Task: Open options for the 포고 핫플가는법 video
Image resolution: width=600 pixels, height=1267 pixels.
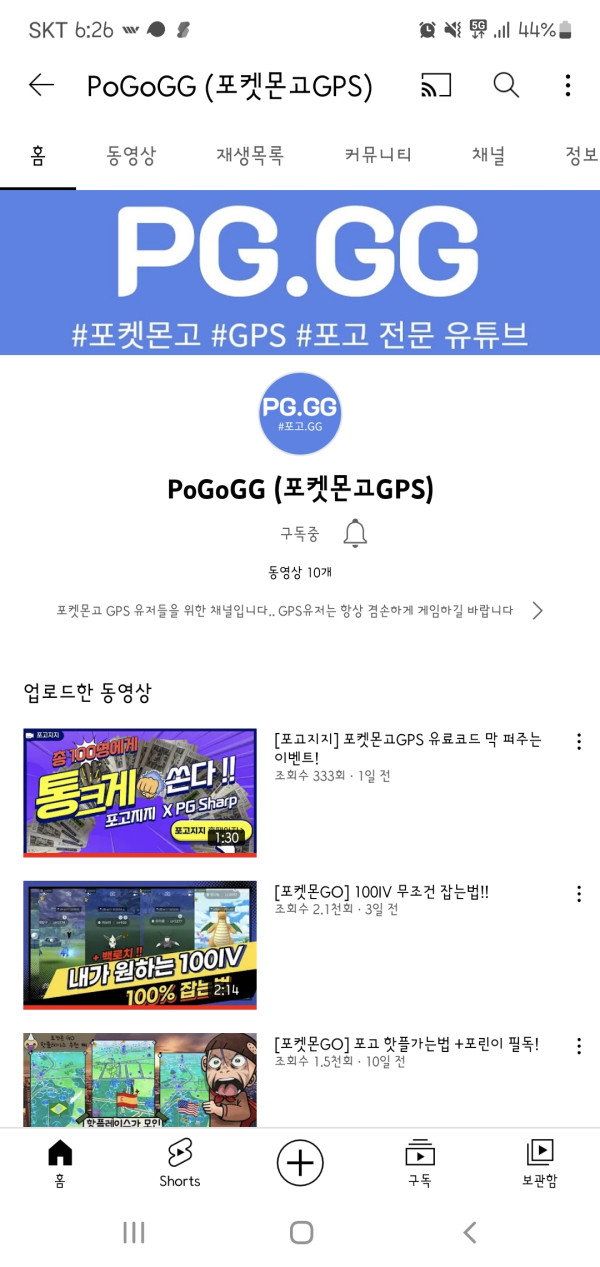Action: pos(578,1046)
